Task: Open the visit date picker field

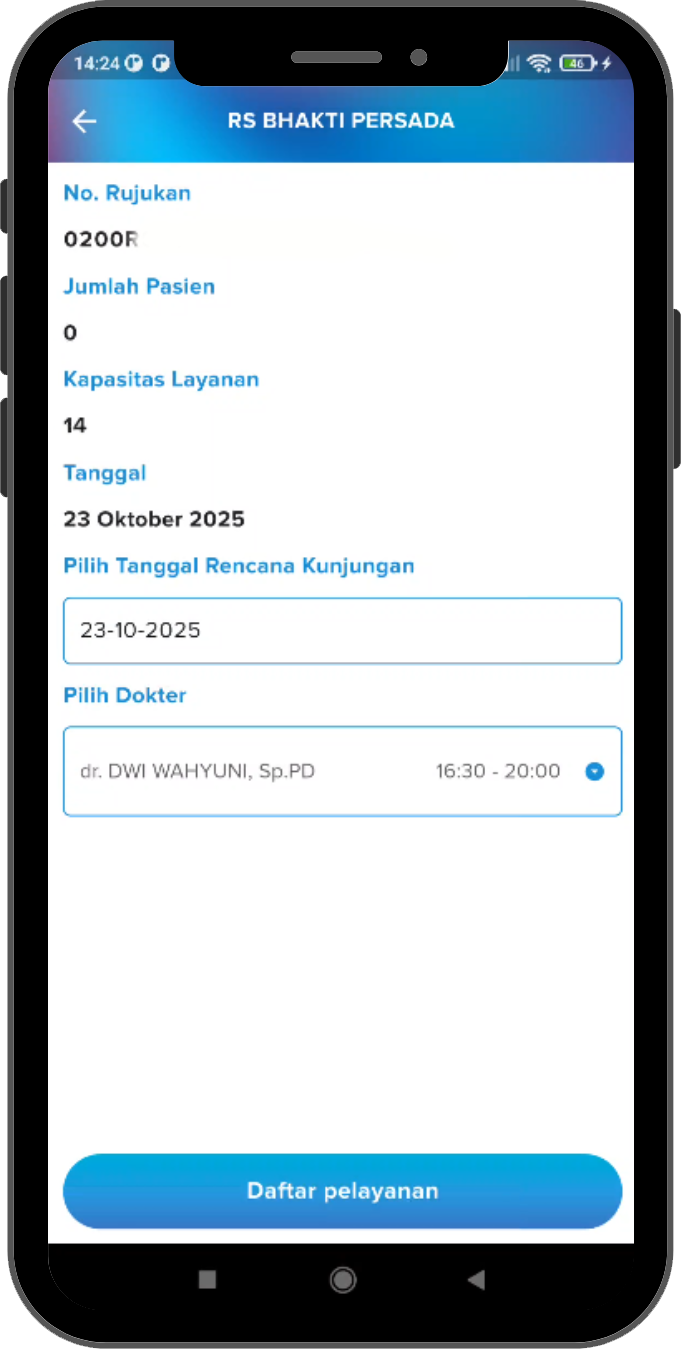Action: [x=342, y=631]
